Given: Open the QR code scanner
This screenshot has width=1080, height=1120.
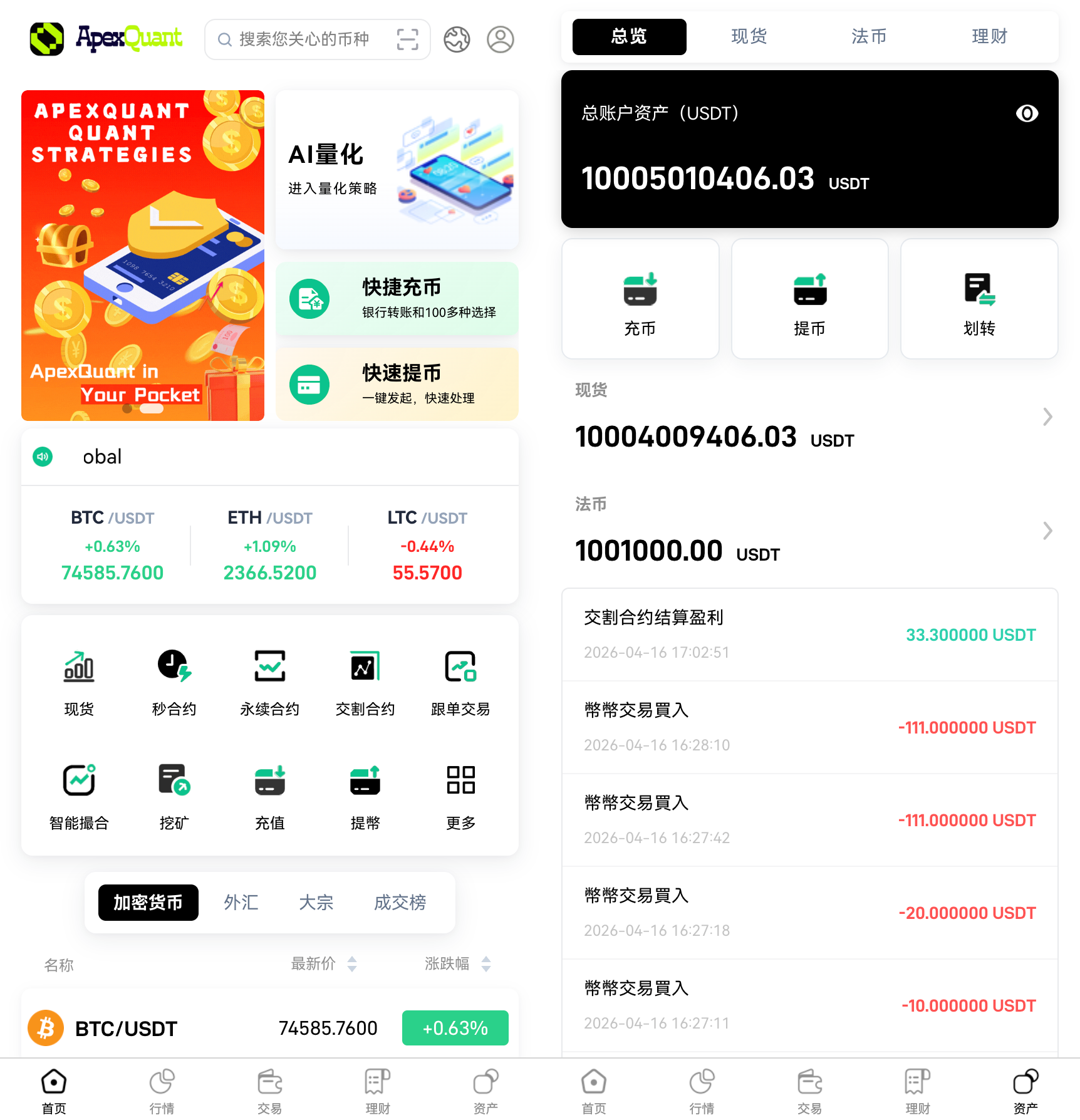Looking at the screenshot, I should point(407,39).
